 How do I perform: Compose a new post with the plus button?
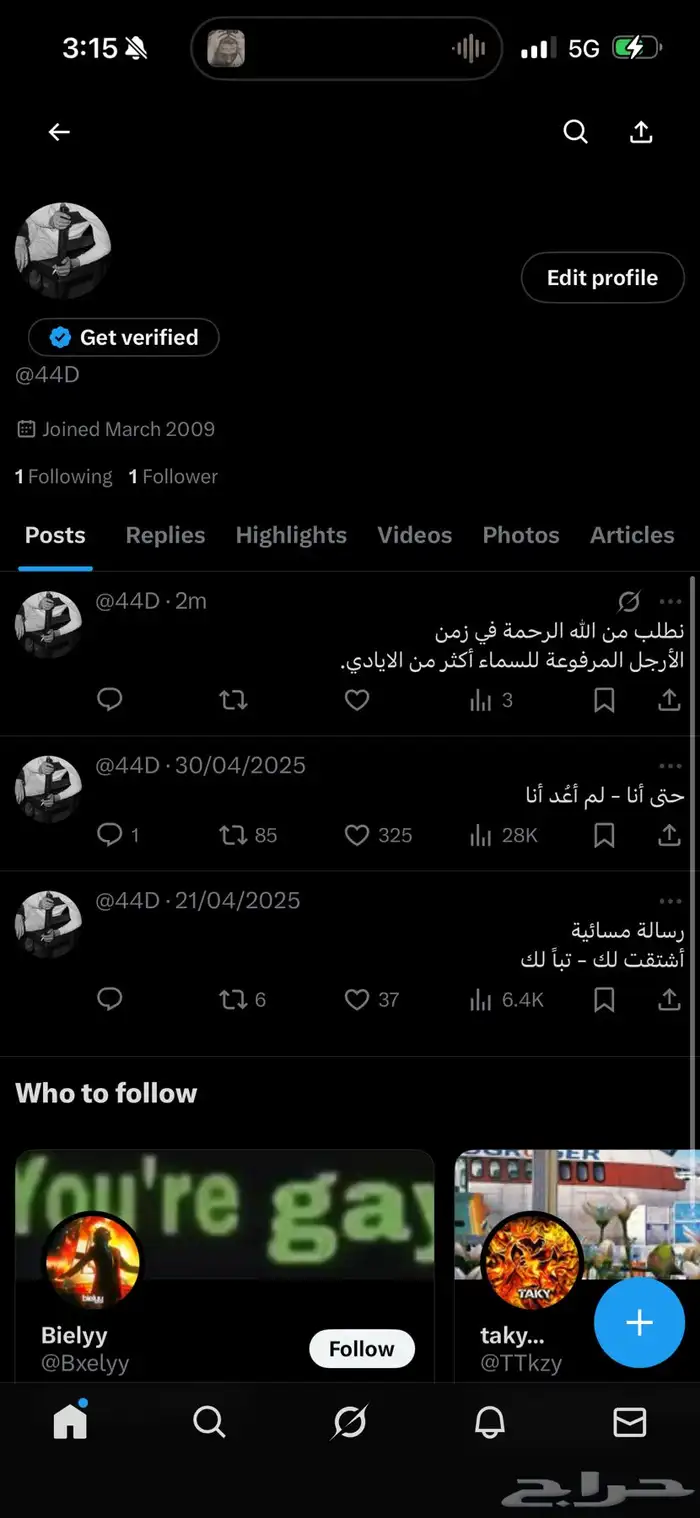coord(639,1322)
